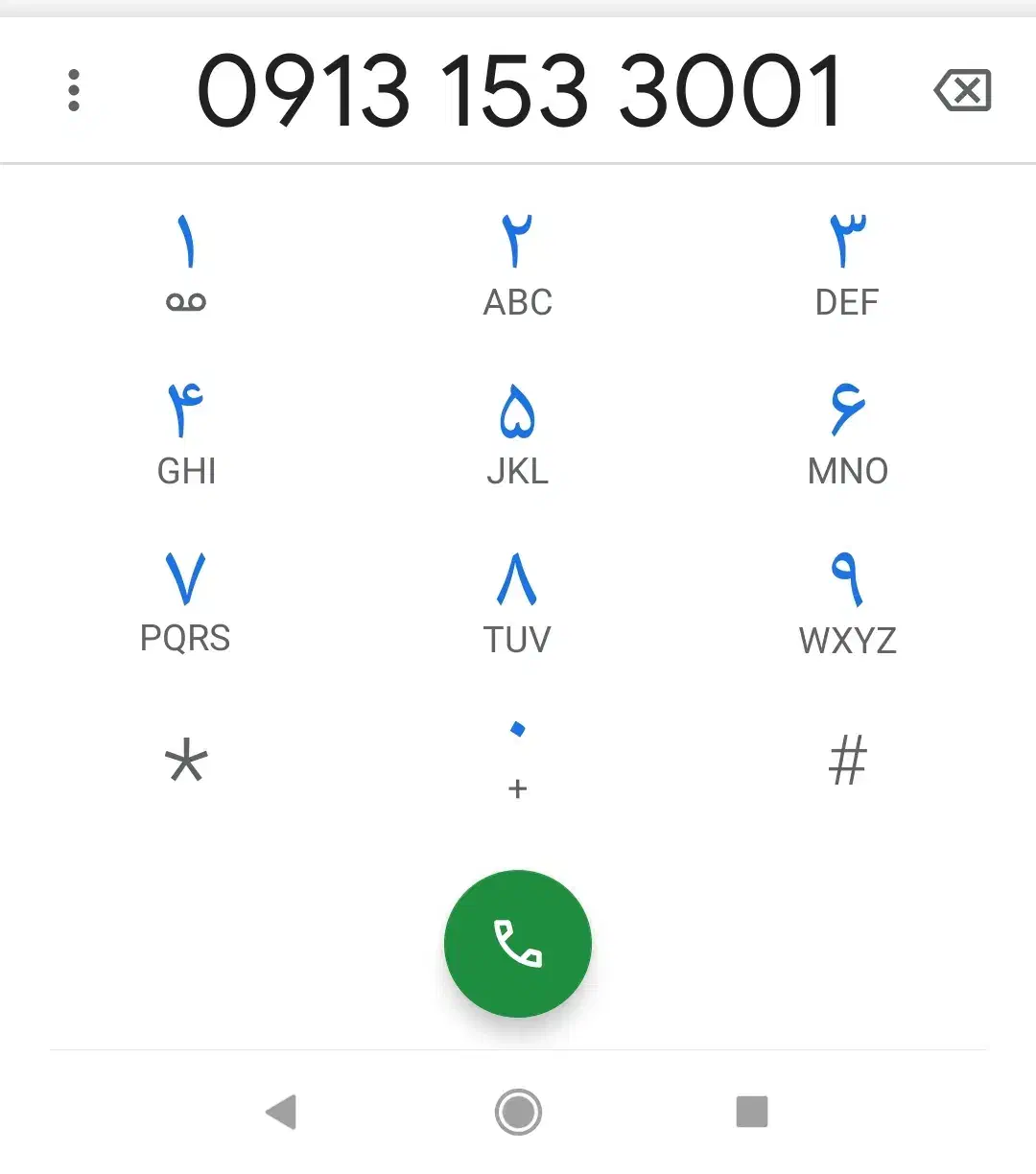The width and height of the screenshot is (1036, 1174).
Task: Tap the hash pound key
Action: tap(847, 760)
